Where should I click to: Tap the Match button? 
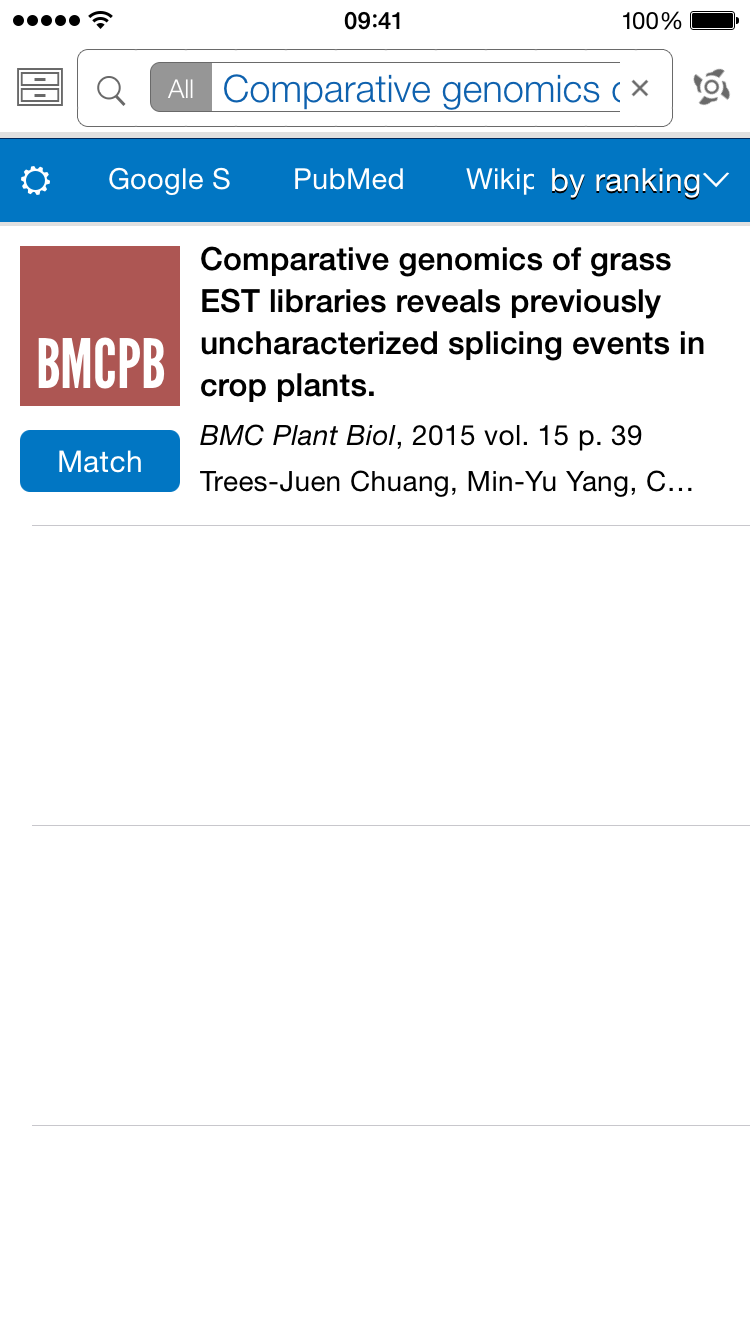point(100,461)
